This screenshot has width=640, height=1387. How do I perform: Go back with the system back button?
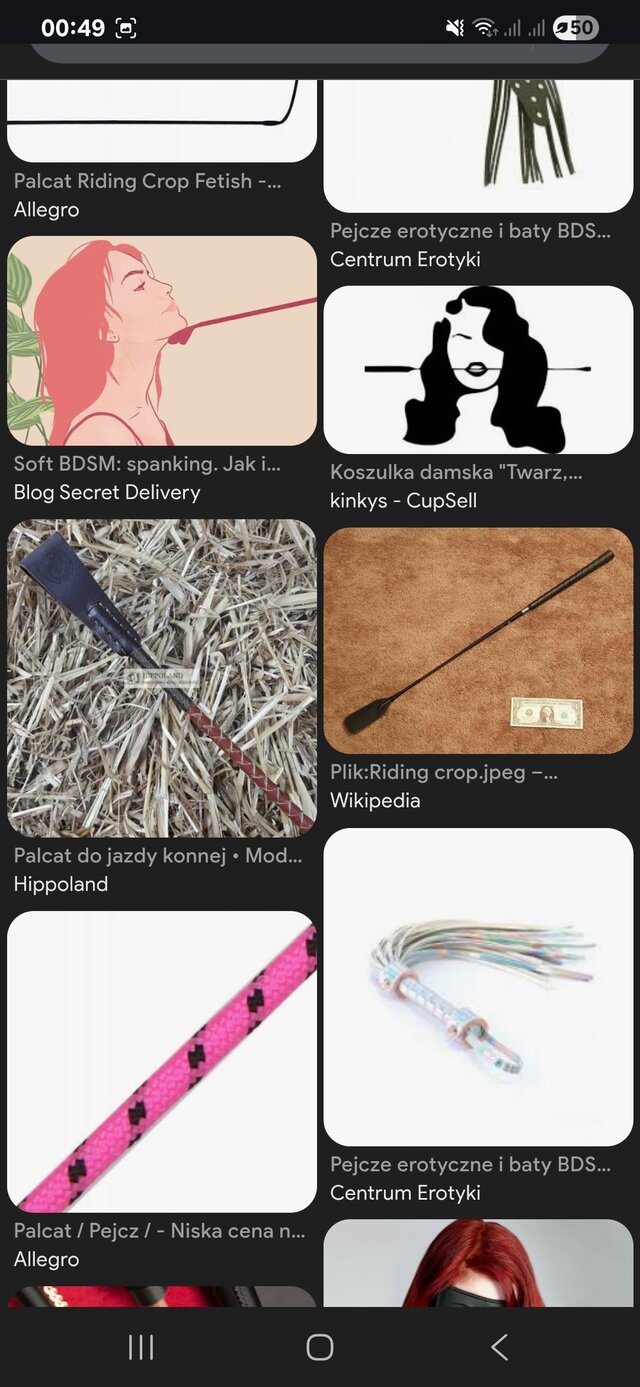[499, 1347]
